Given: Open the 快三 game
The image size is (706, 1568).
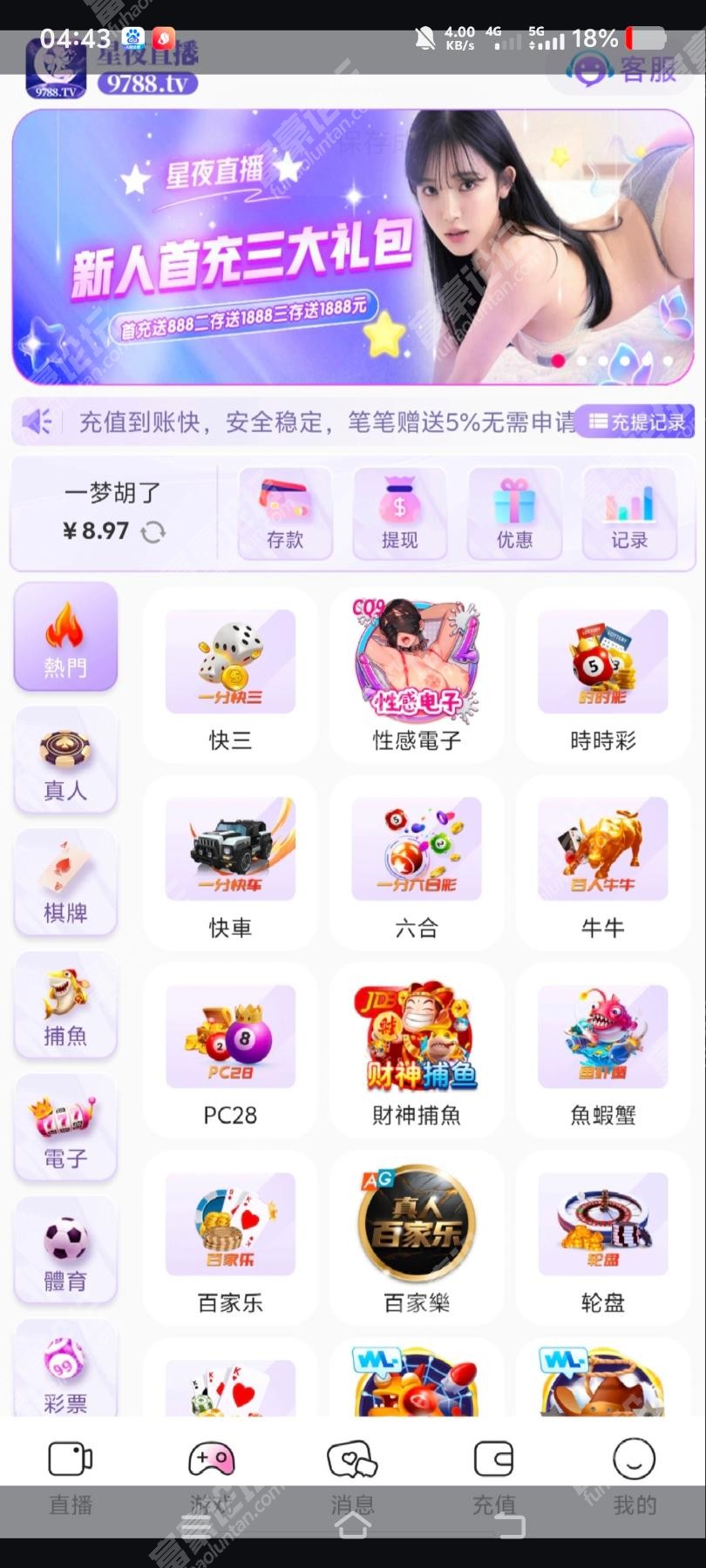Looking at the screenshot, I should click(230, 677).
